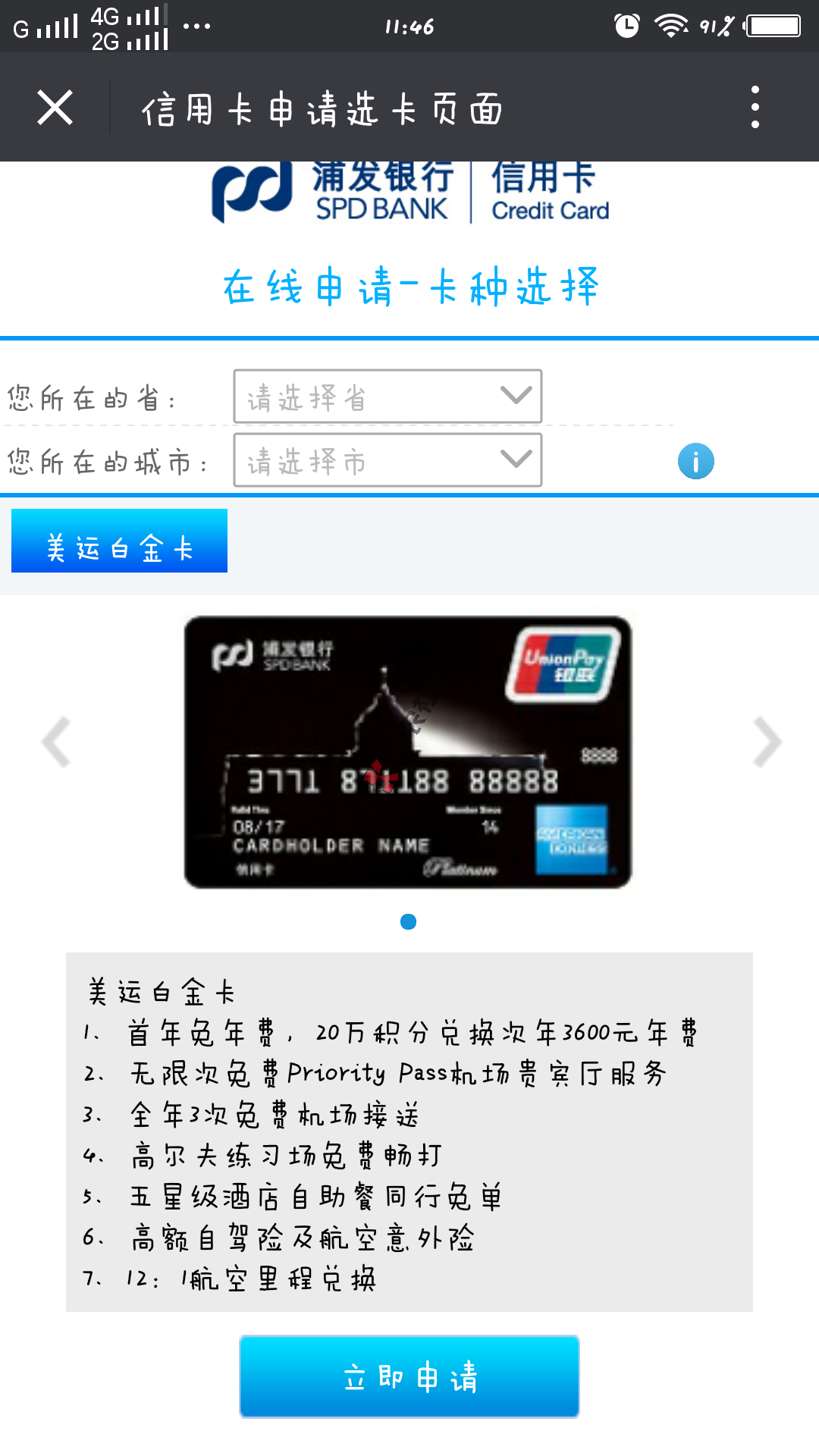819x1456 pixels.
Task: Show previous card with left arrow
Action: 57,742
